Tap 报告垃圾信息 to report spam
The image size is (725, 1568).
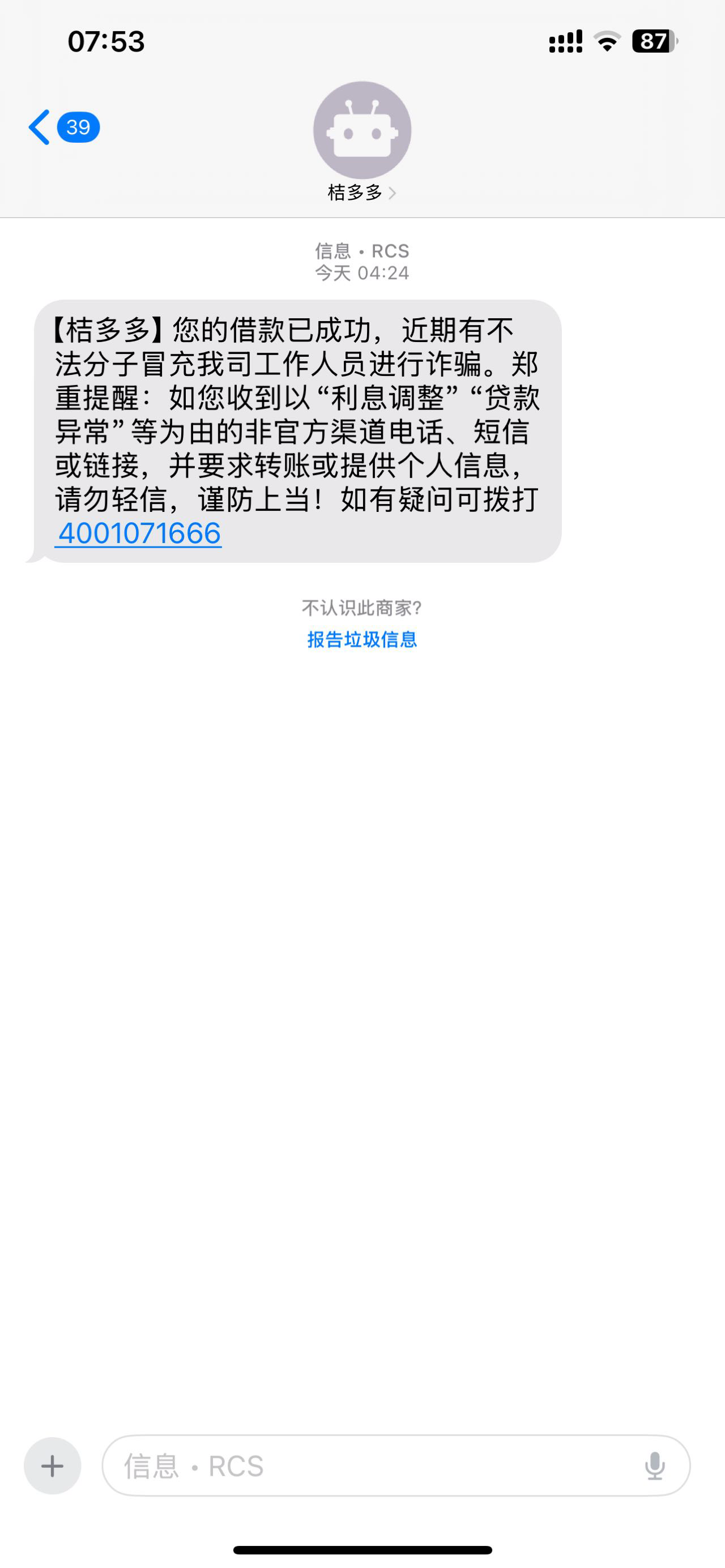coord(362,639)
